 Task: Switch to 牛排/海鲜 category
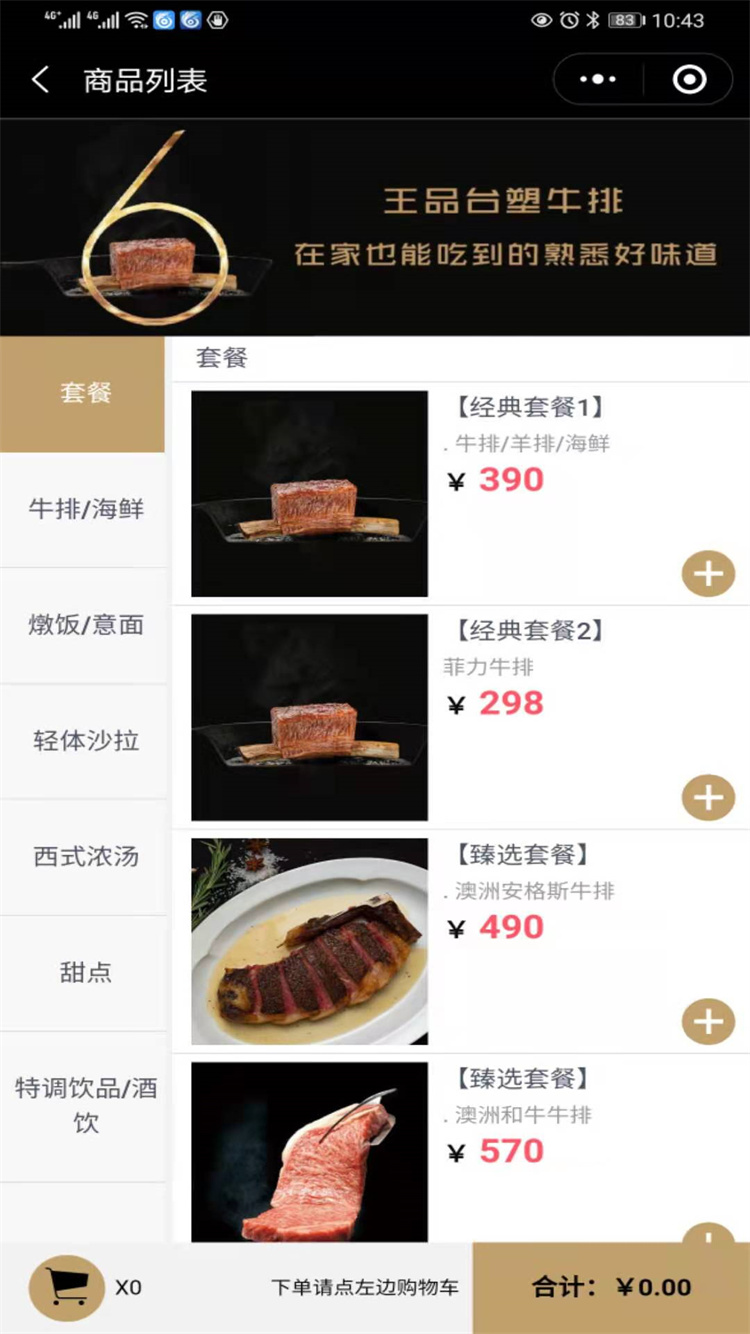pyautogui.click(x=84, y=509)
